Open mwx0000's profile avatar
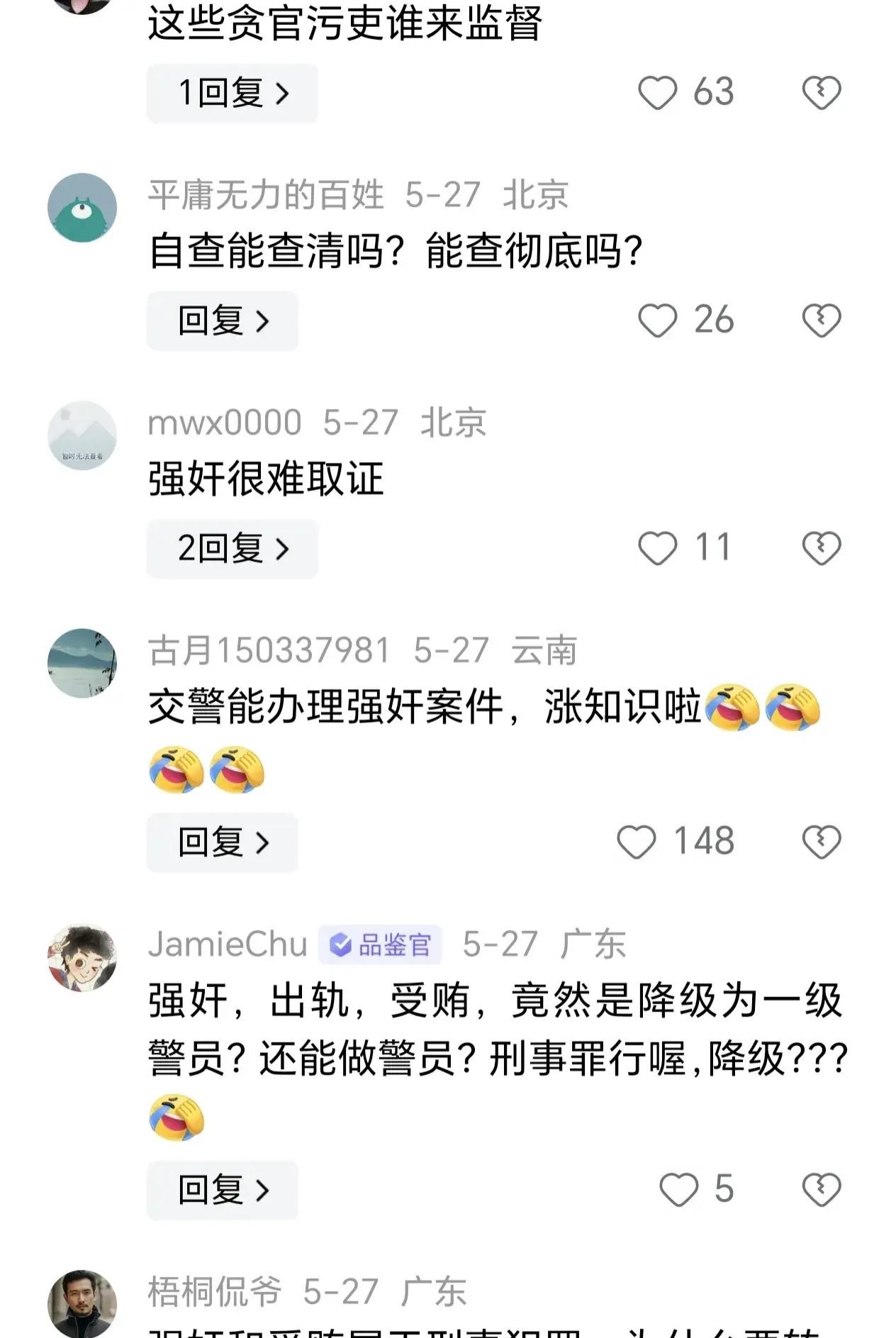Image resolution: width=896 pixels, height=1338 pixels. coord(82,435)
